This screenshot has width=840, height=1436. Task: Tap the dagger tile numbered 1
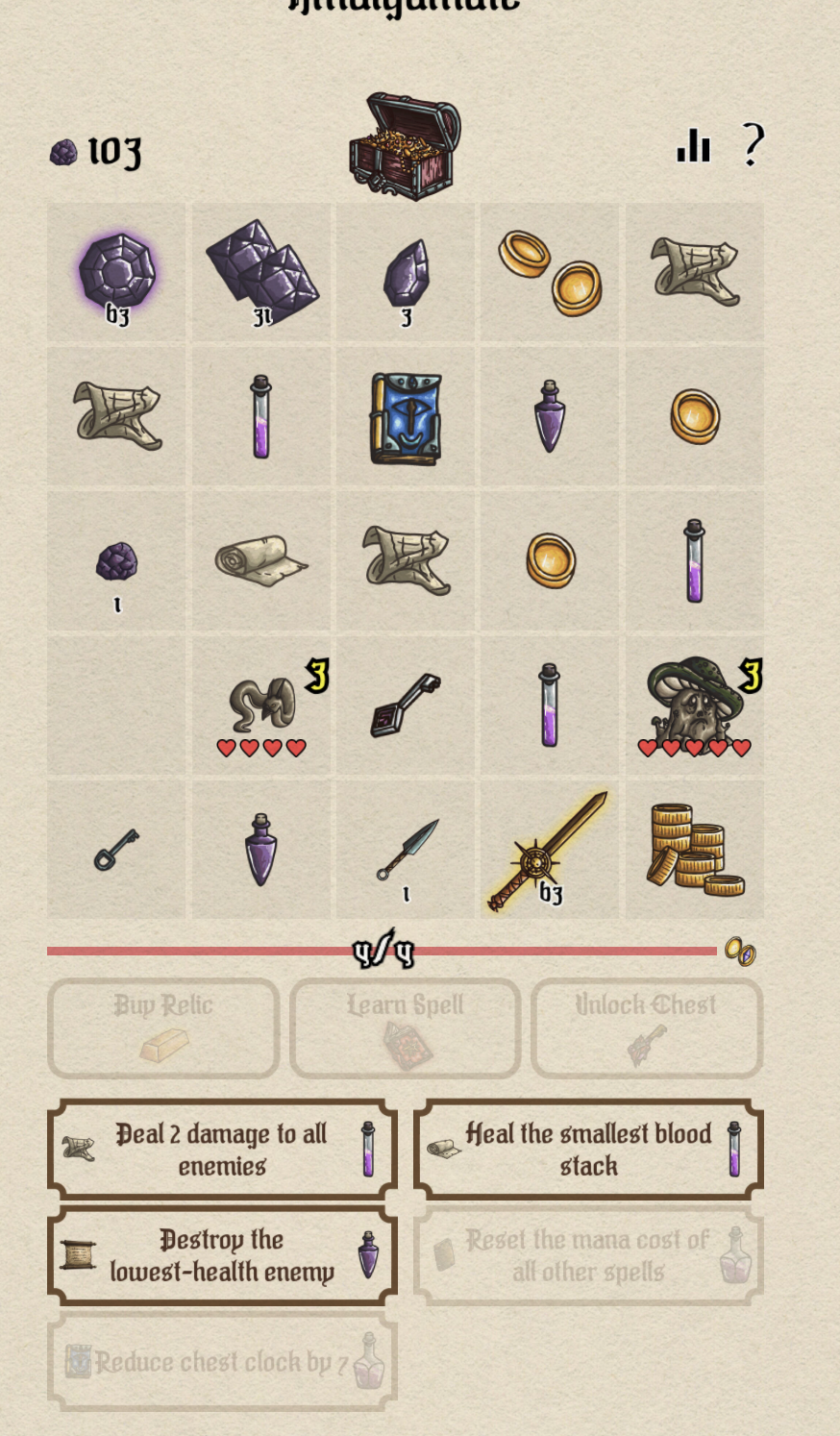[406, 850]
